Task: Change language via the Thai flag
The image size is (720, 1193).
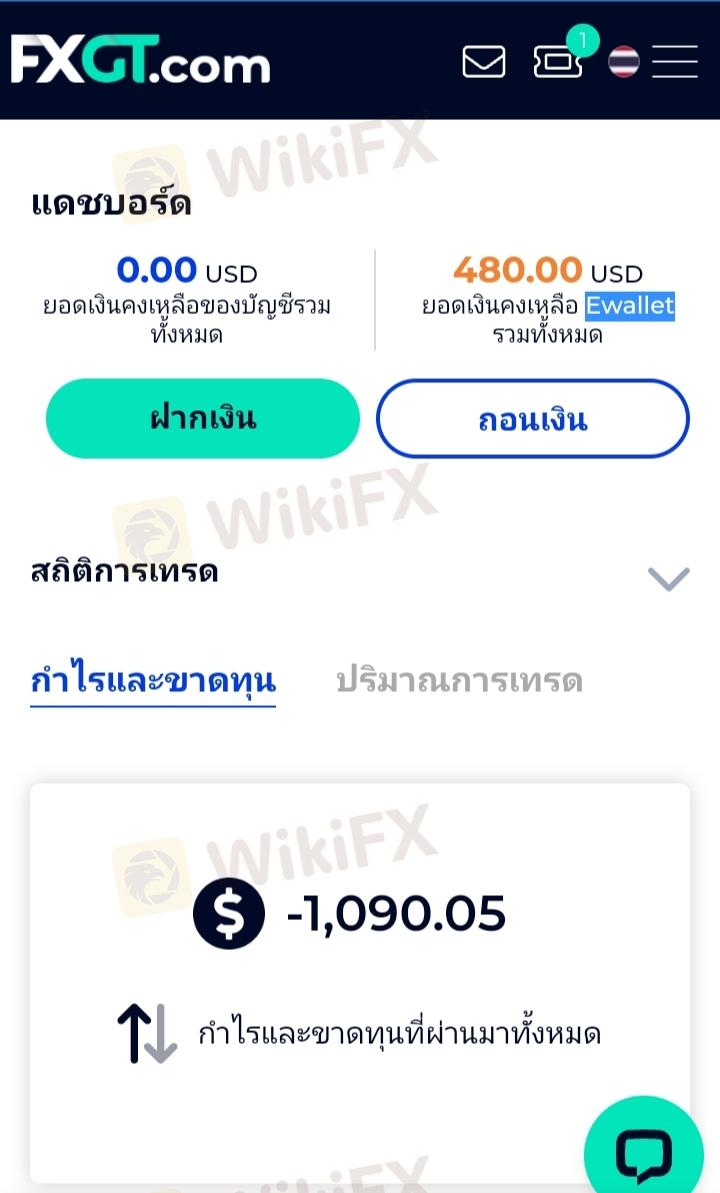Action: coord(624,62)
